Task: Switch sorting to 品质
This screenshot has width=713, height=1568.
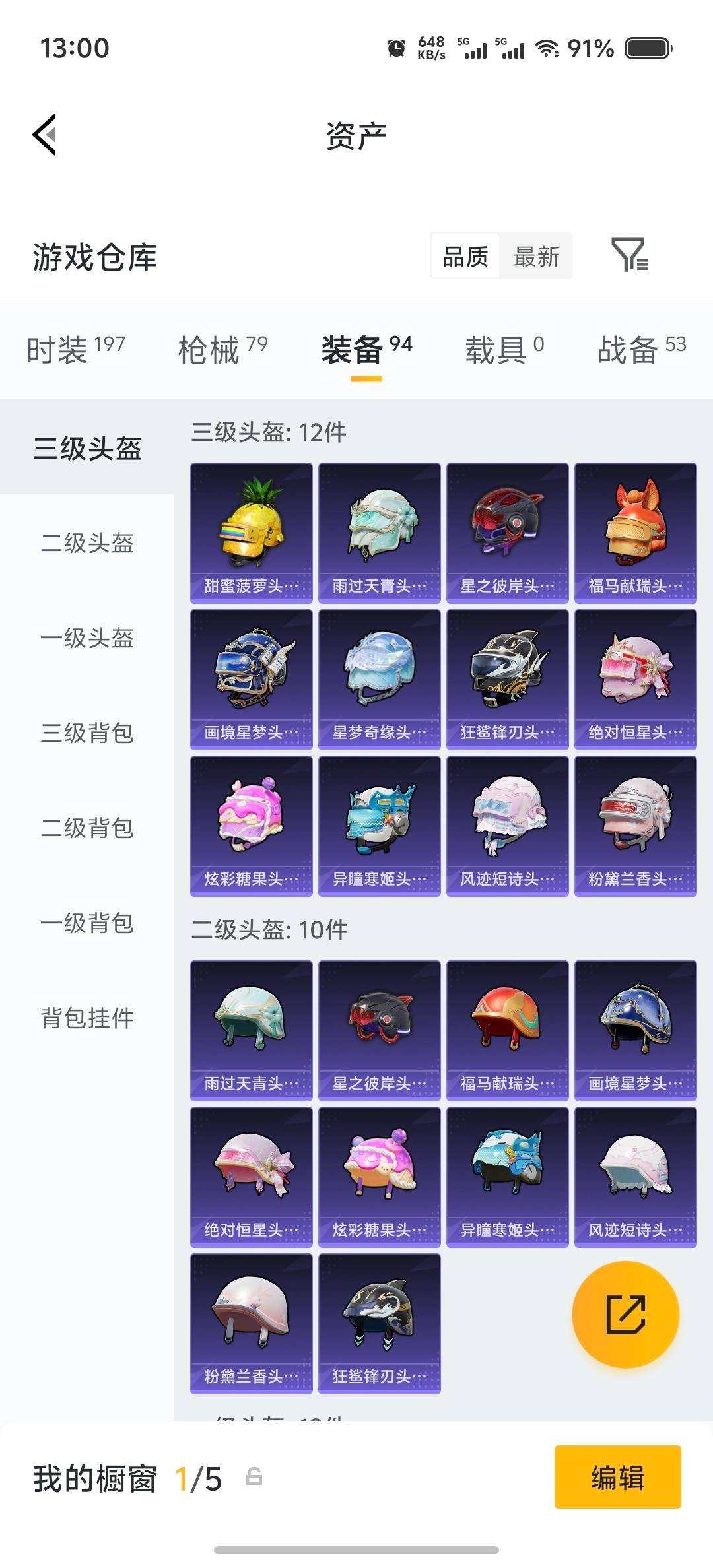Action: tap(464, 256)
